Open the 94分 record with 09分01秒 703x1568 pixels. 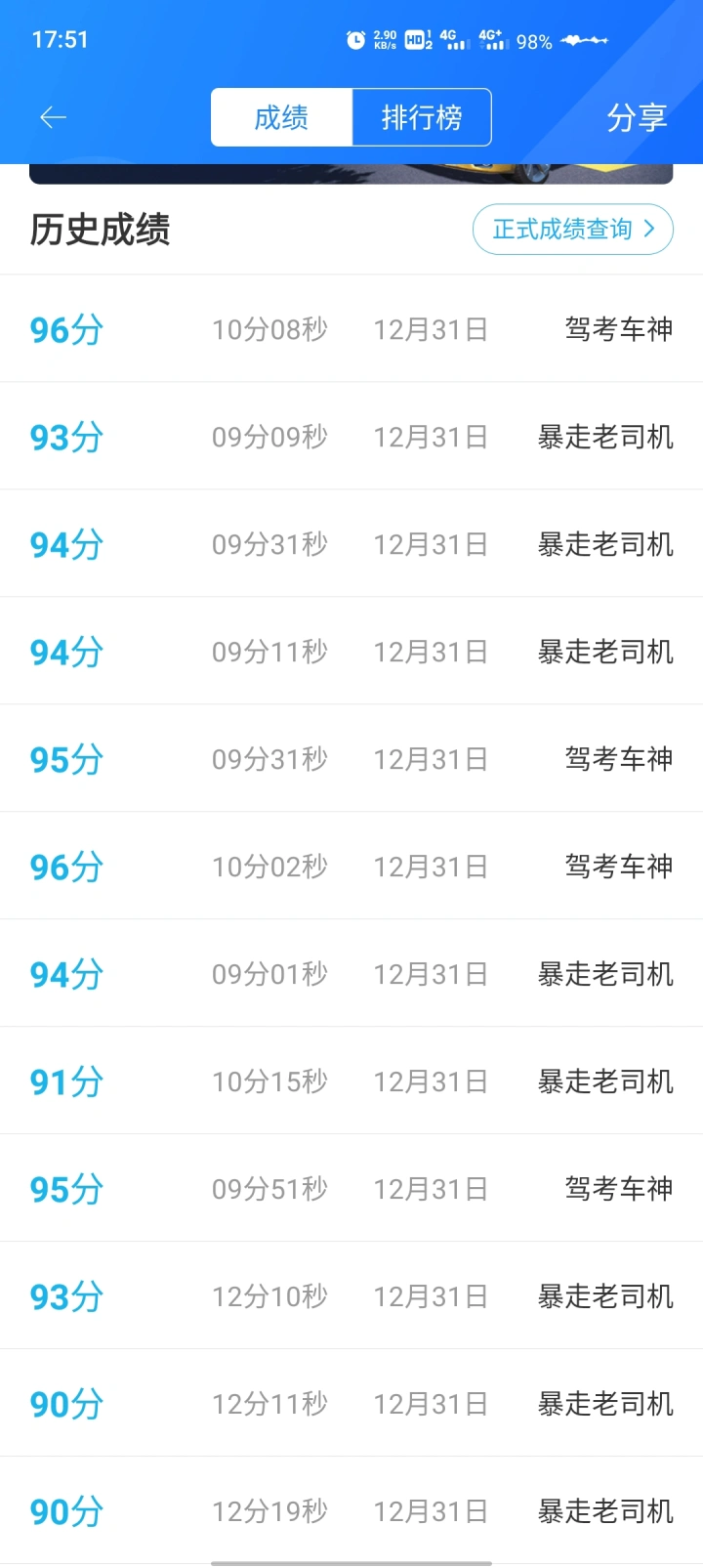tap(351, 974)
